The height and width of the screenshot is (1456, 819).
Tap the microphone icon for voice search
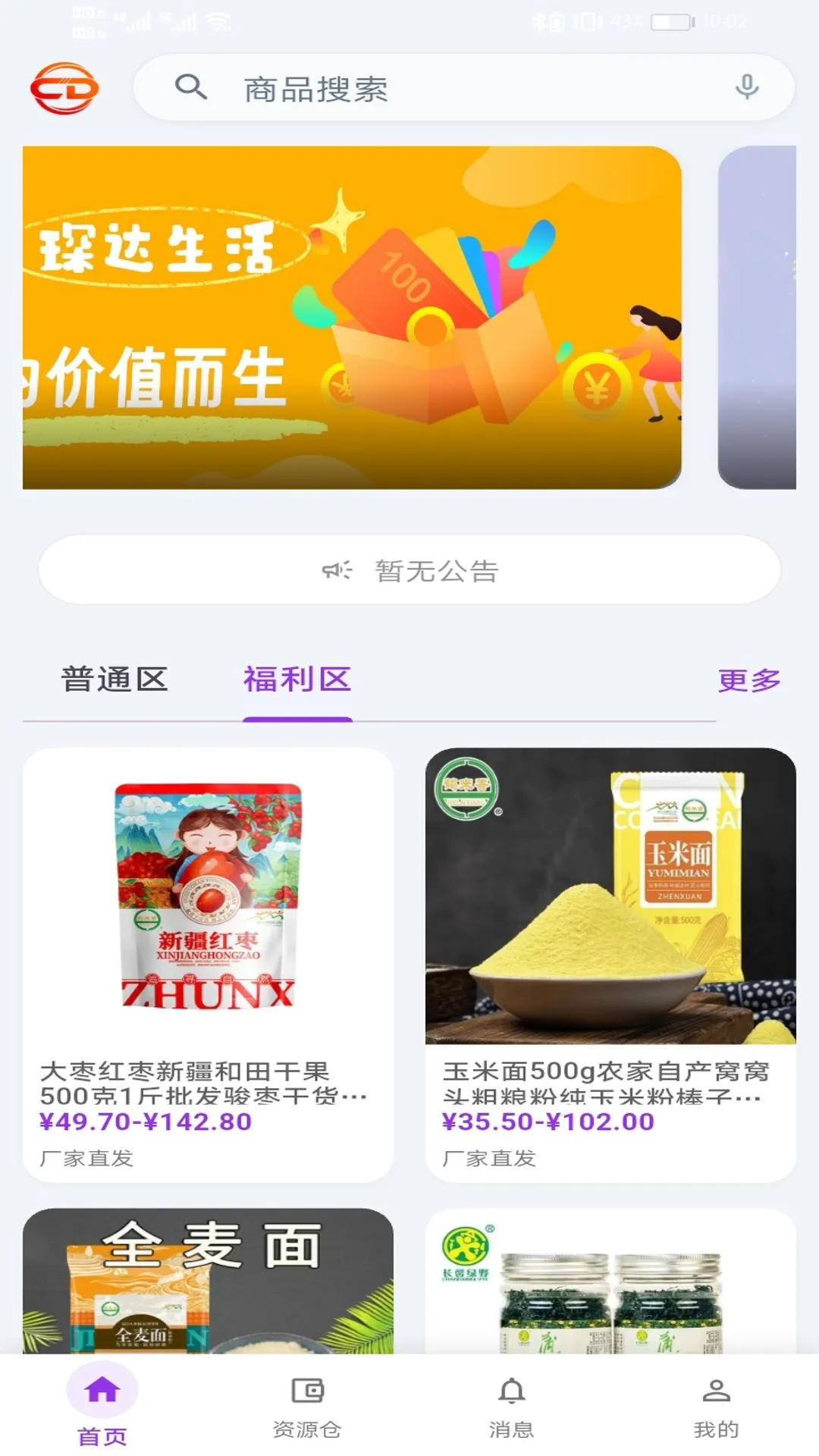click(747, 87)
